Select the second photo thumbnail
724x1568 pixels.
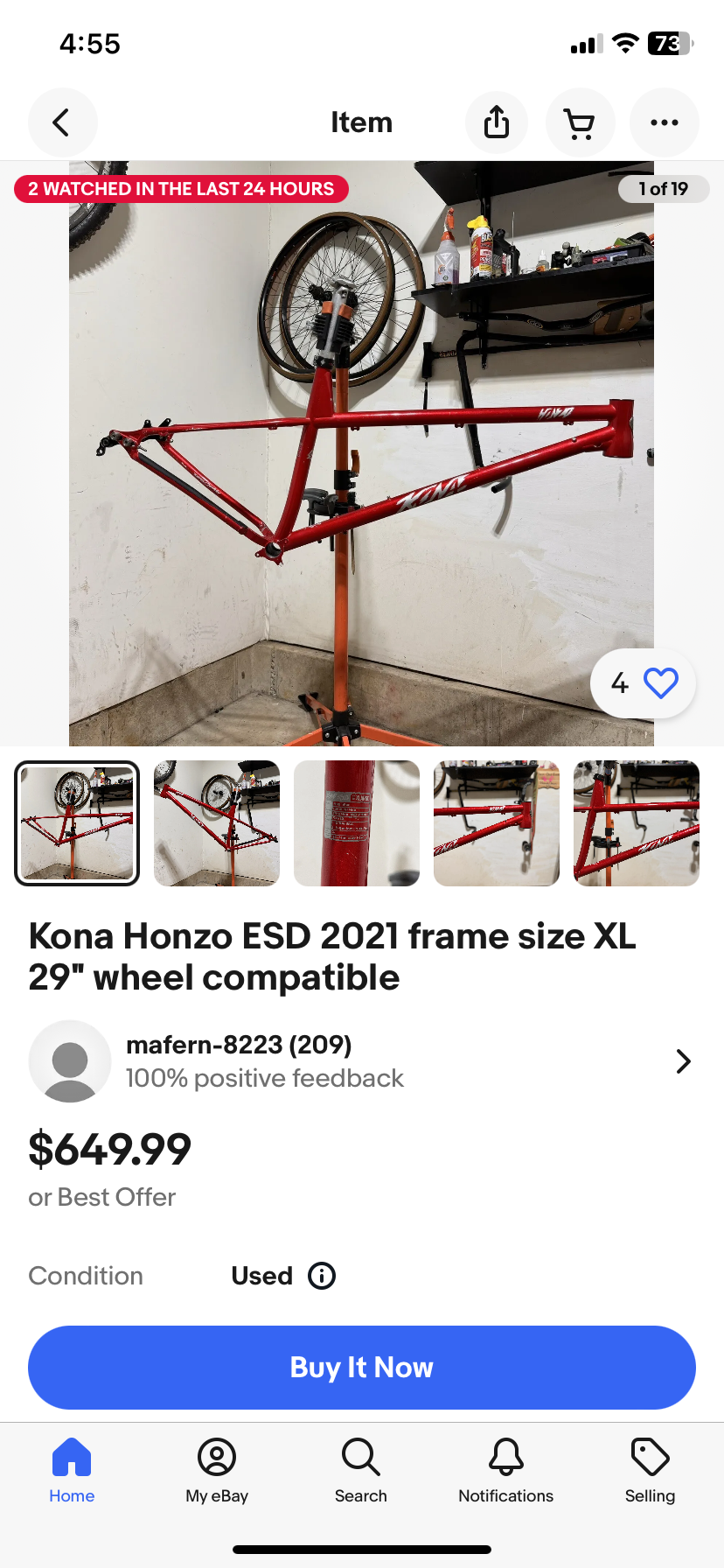click(217, 823)
